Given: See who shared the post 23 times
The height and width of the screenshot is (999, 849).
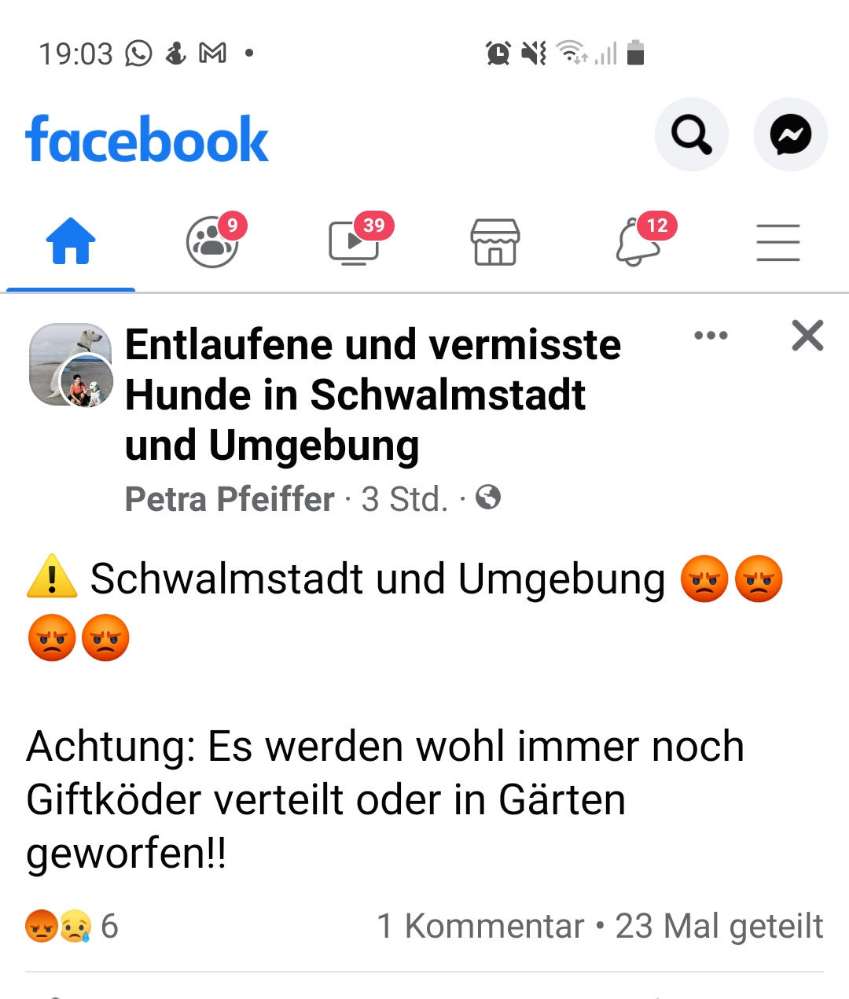Looking at the screenshot, I should point(717,927).
